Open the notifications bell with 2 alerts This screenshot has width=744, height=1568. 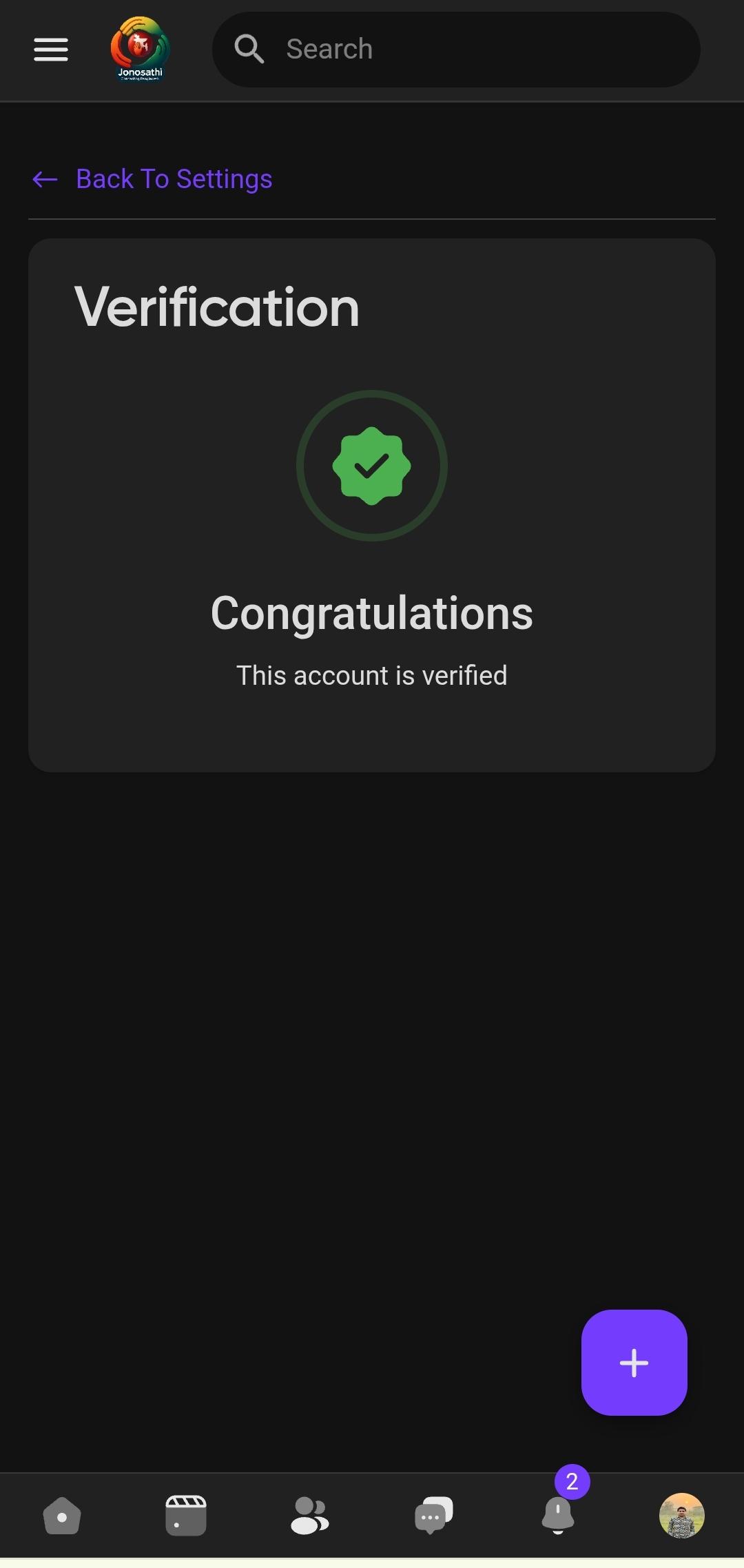558,1514
